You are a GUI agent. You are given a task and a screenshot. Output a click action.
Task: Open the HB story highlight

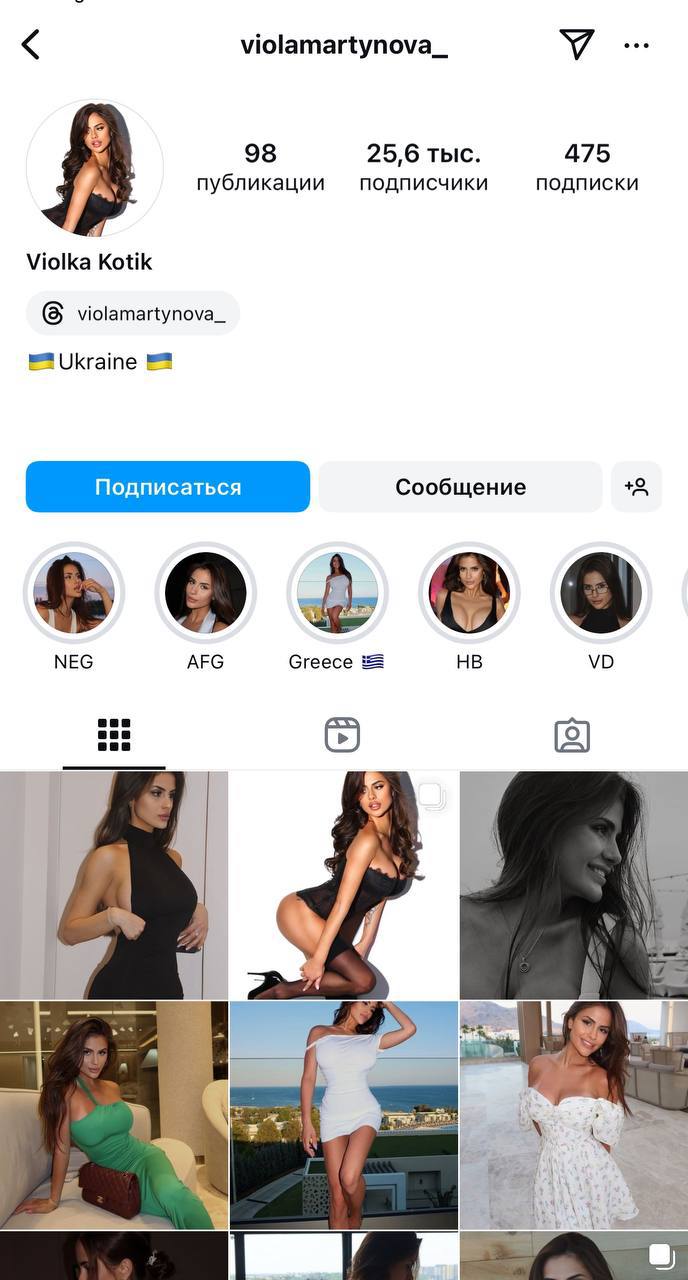pyautogui.click(x=469, y=606)
